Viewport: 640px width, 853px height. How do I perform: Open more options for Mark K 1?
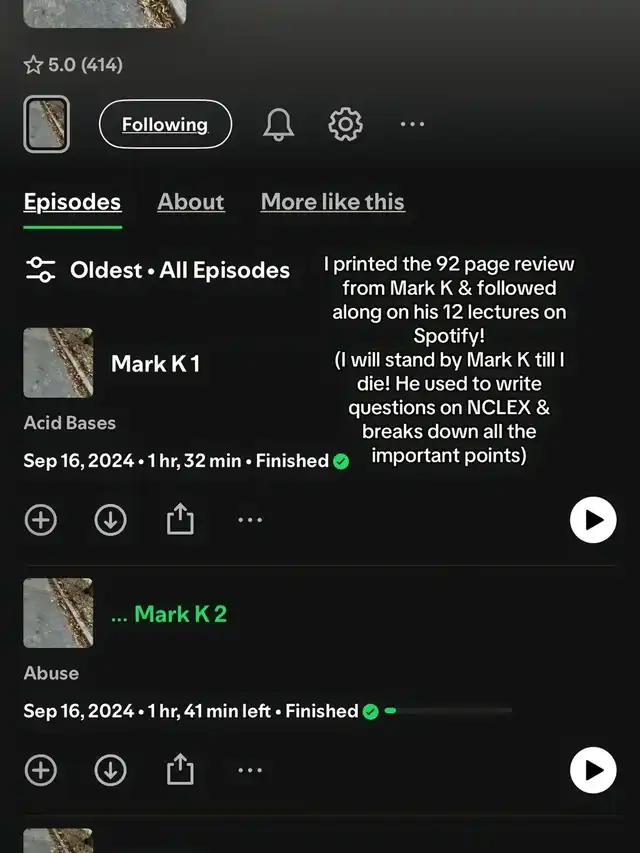250,520
